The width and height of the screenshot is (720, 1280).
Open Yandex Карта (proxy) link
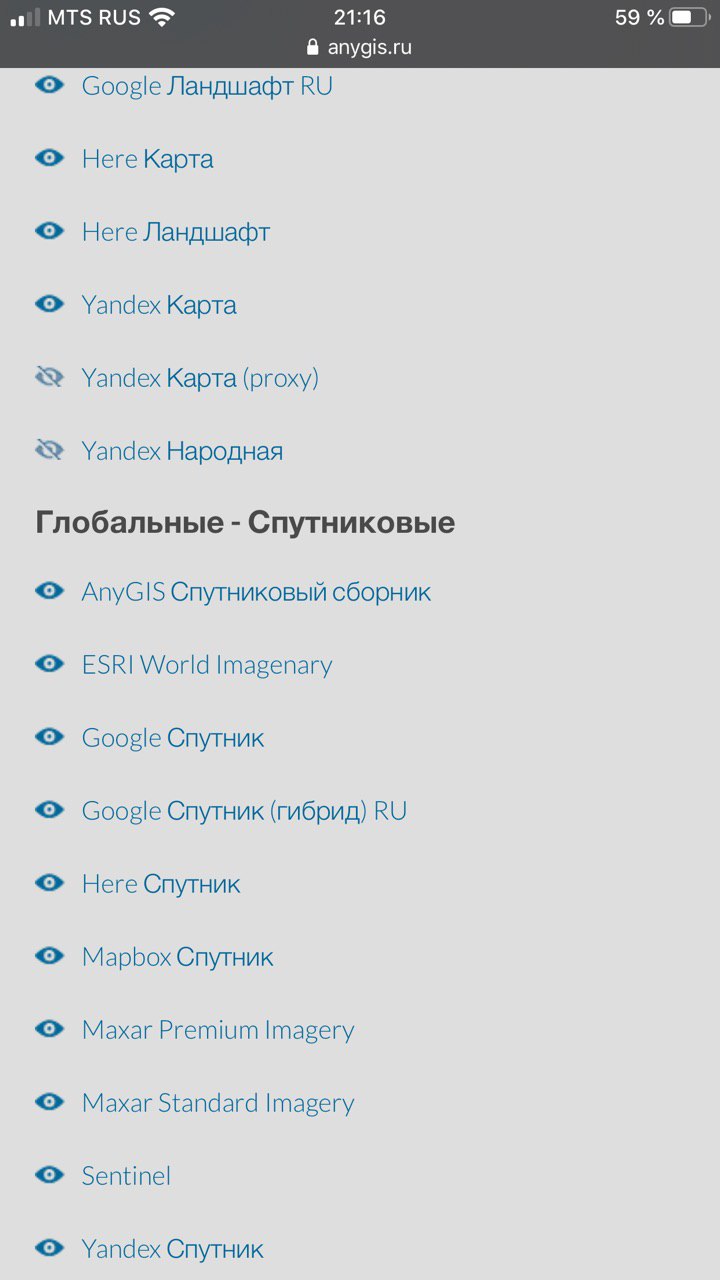coord(200,378)
